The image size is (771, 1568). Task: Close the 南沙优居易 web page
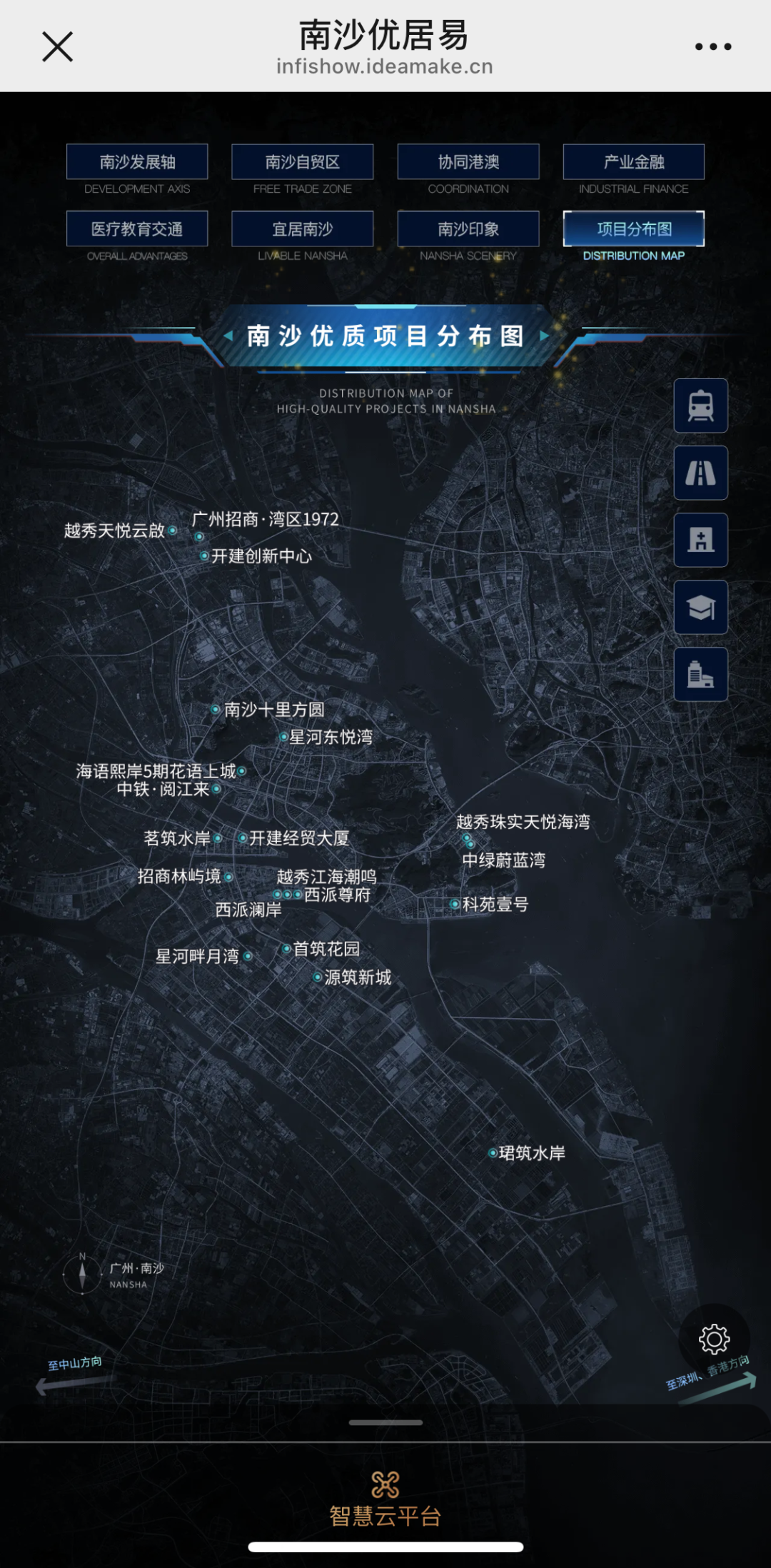pyautogui.click(x=58, y=47)
